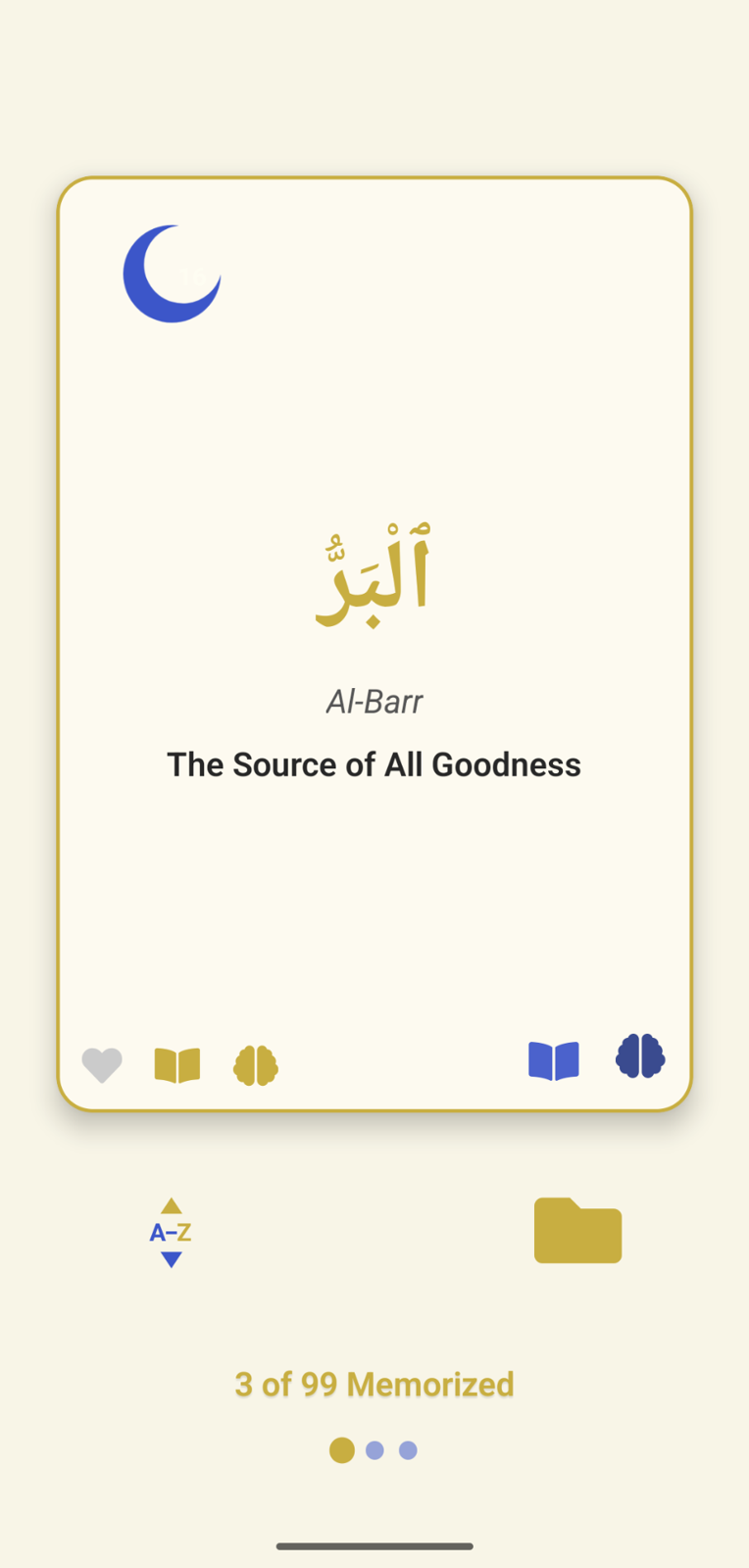Screen dimensions: 749x1568
Task: Tap the blue crescent moon icon
Action: [x=169, y=274]
